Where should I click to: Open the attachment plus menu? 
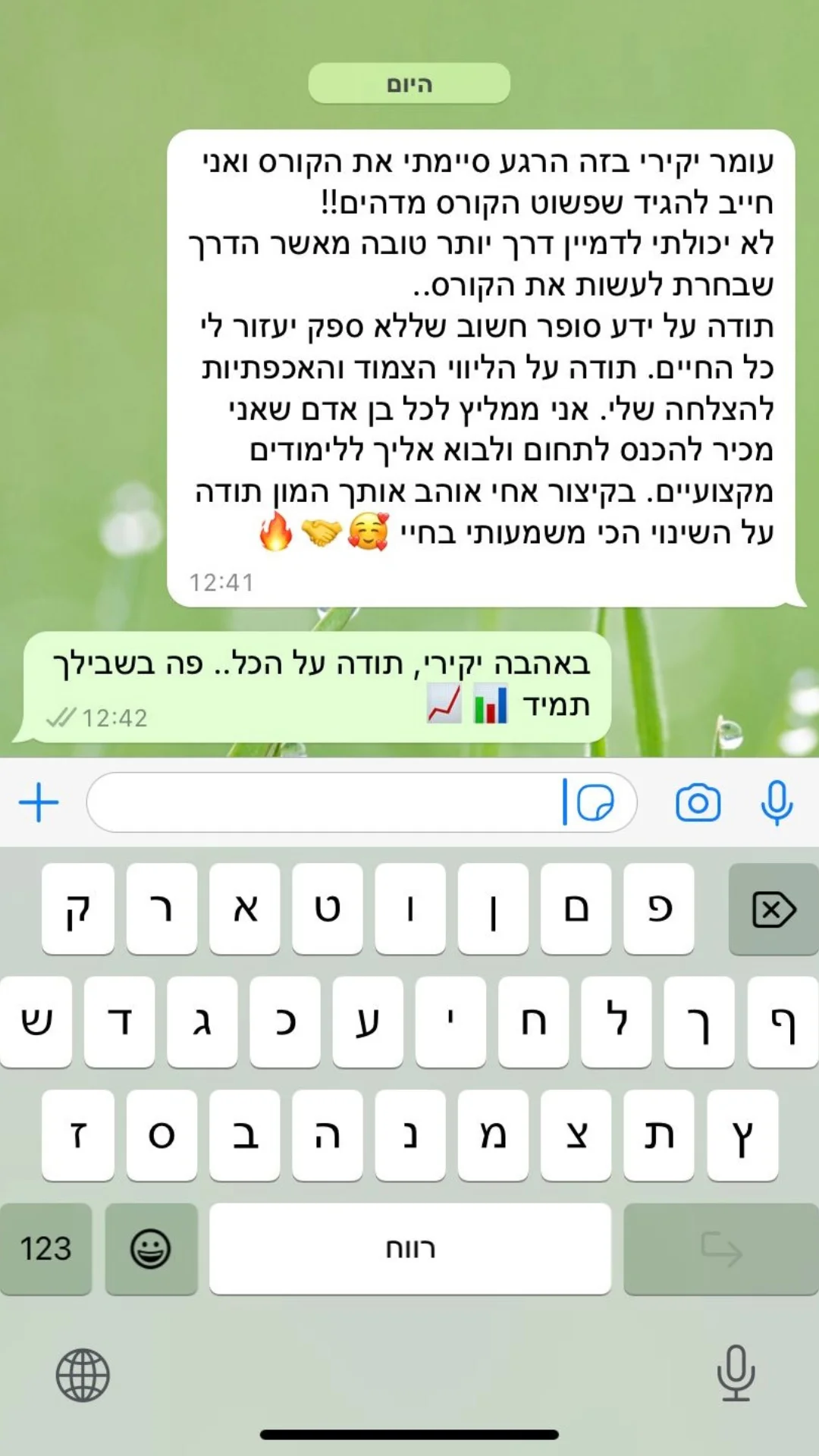[39, 803]
